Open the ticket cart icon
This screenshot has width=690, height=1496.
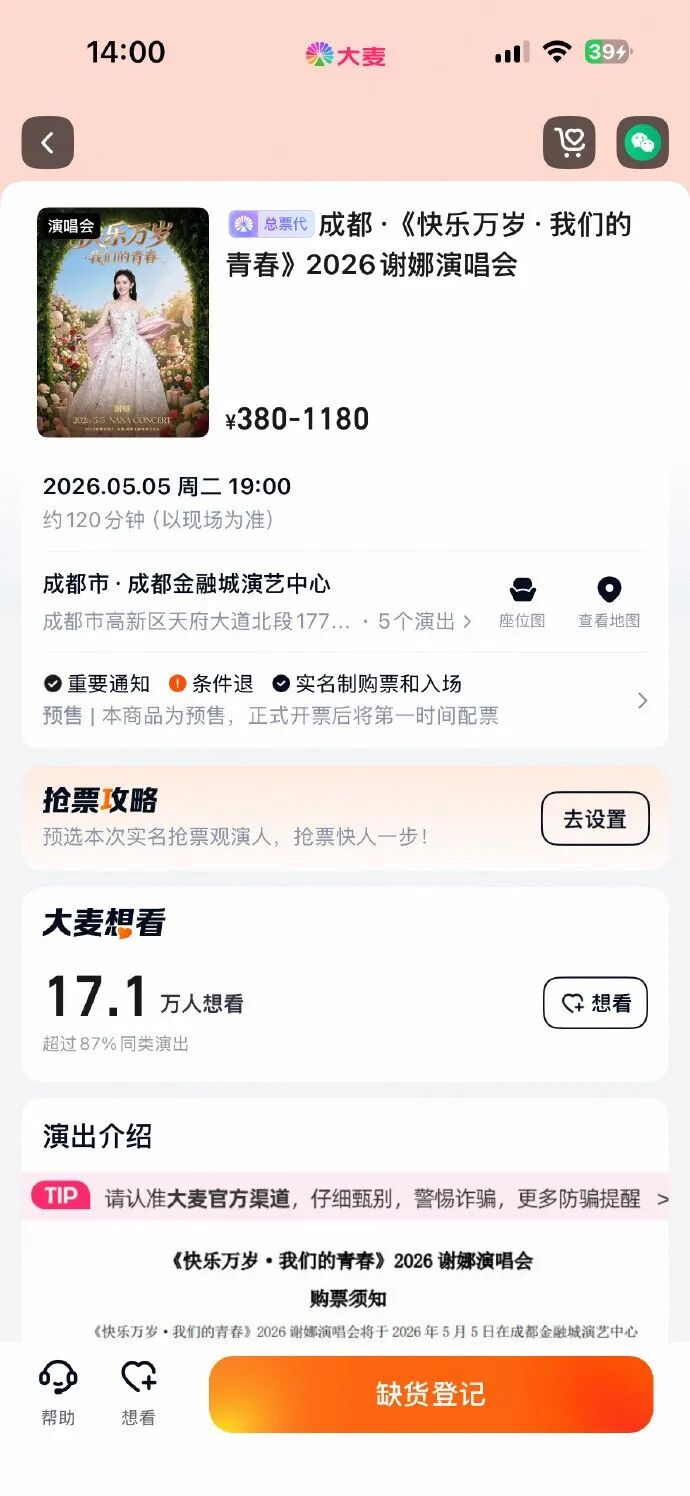tap(569, 143)
